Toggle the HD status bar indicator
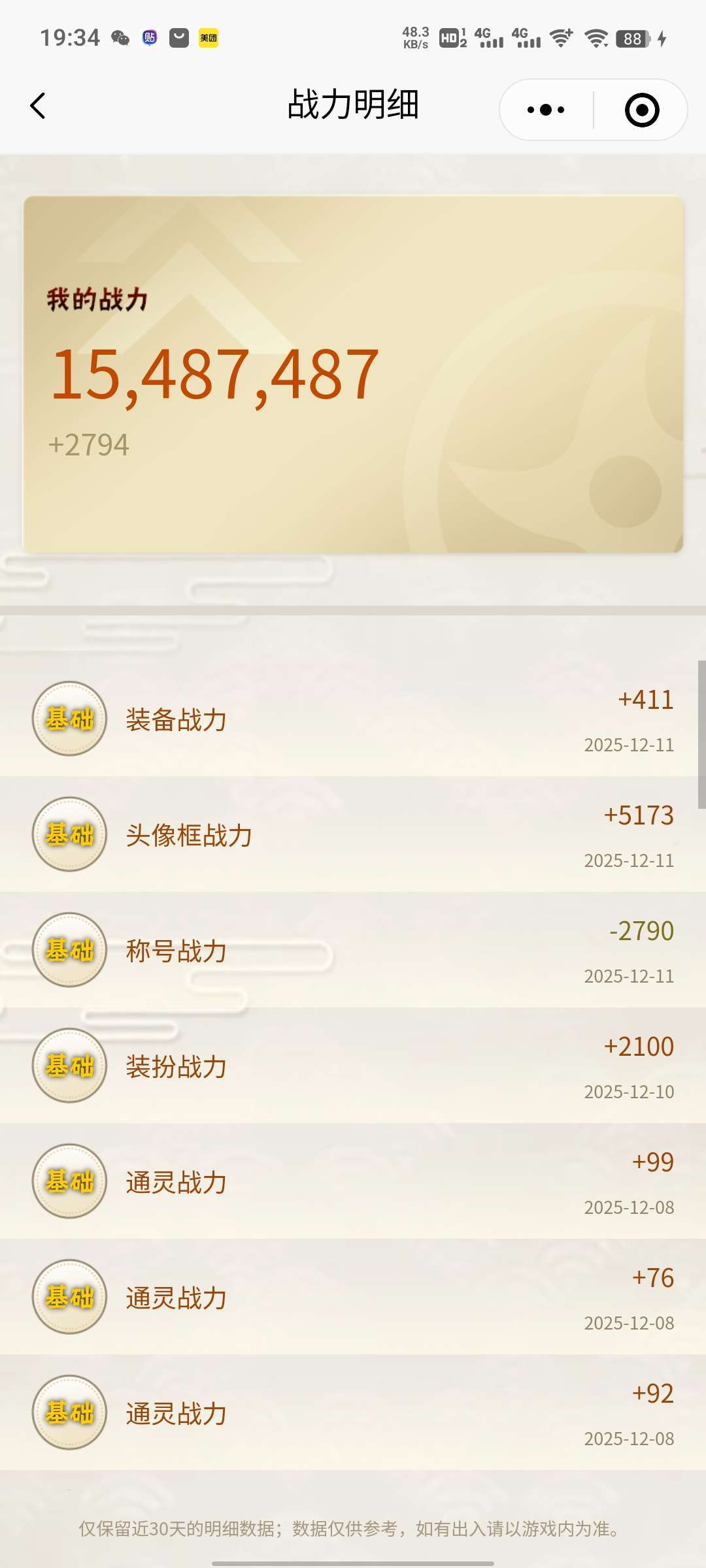Screen dimensions: 706x1568 click(450, 39)
